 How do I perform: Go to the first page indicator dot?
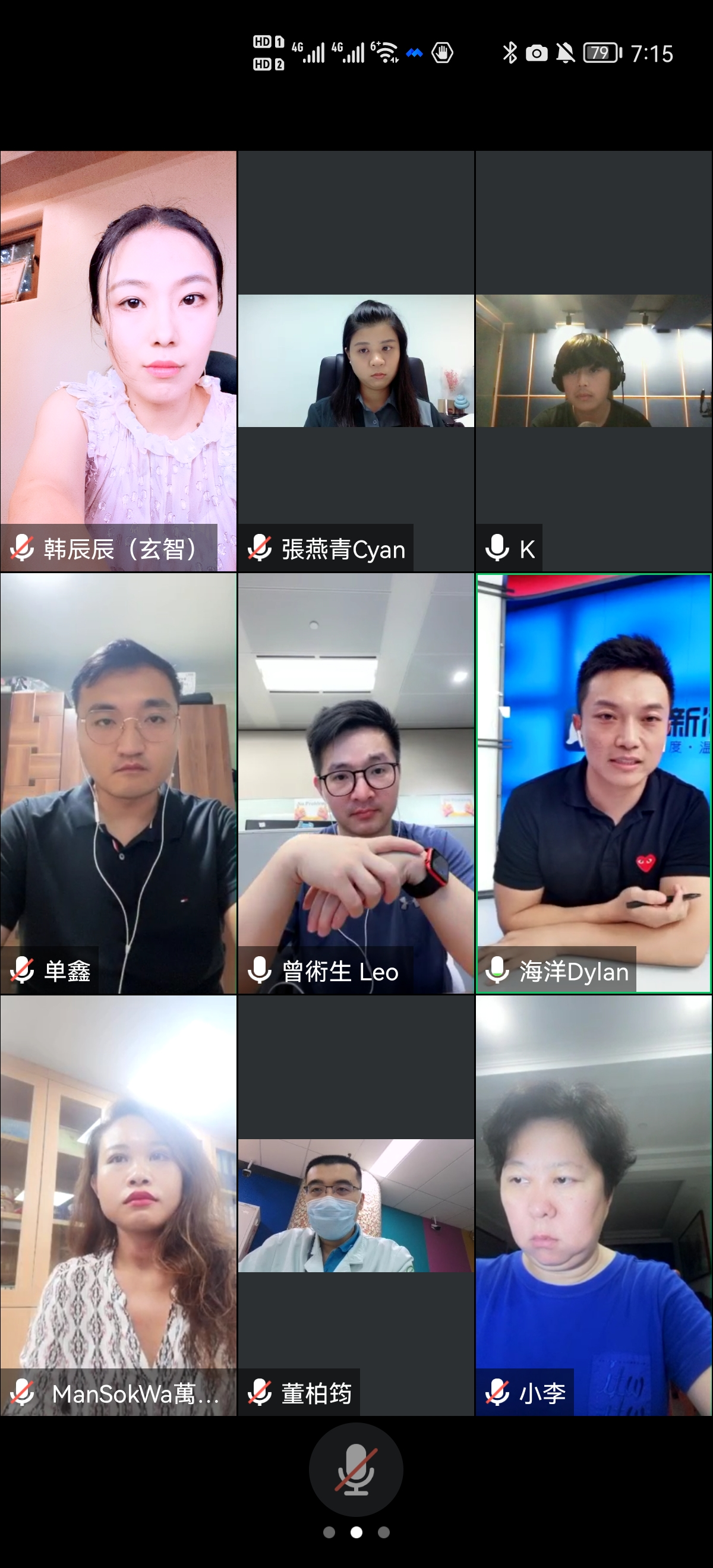click(x=329, y=1532)
